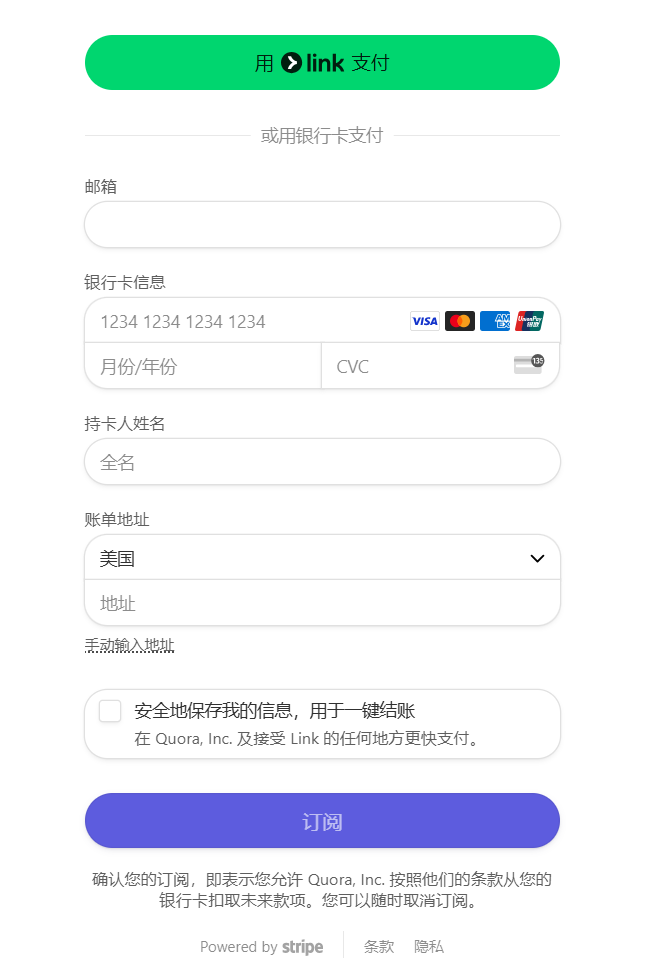Open the 美国 country dropdown
The height and width of the screenshot is (970, 659).
click(322, 558)
